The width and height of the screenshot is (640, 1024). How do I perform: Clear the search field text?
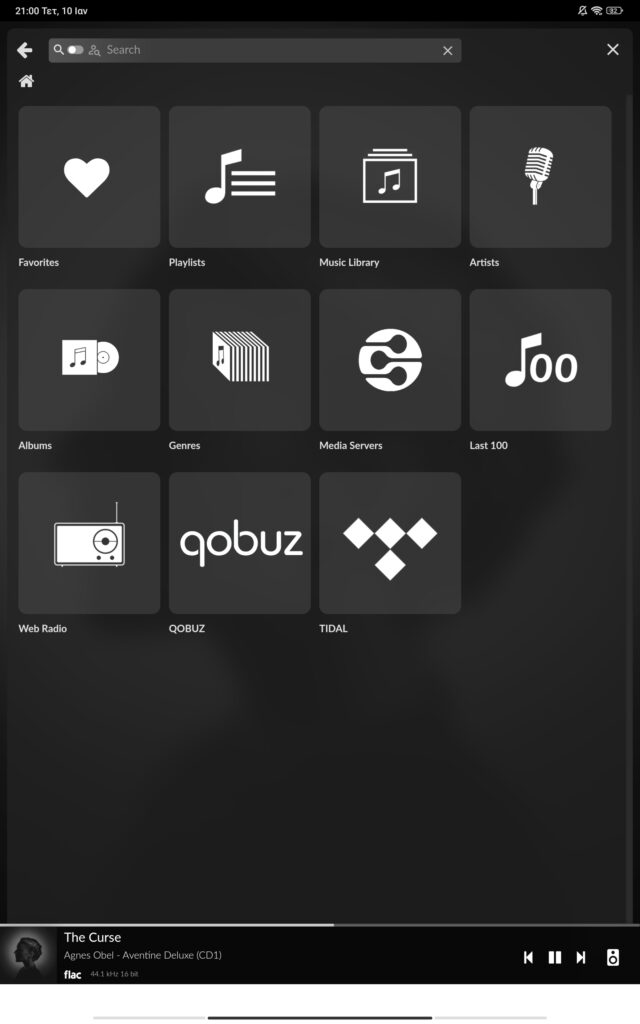pyautogui.click(x=448, y=51)
